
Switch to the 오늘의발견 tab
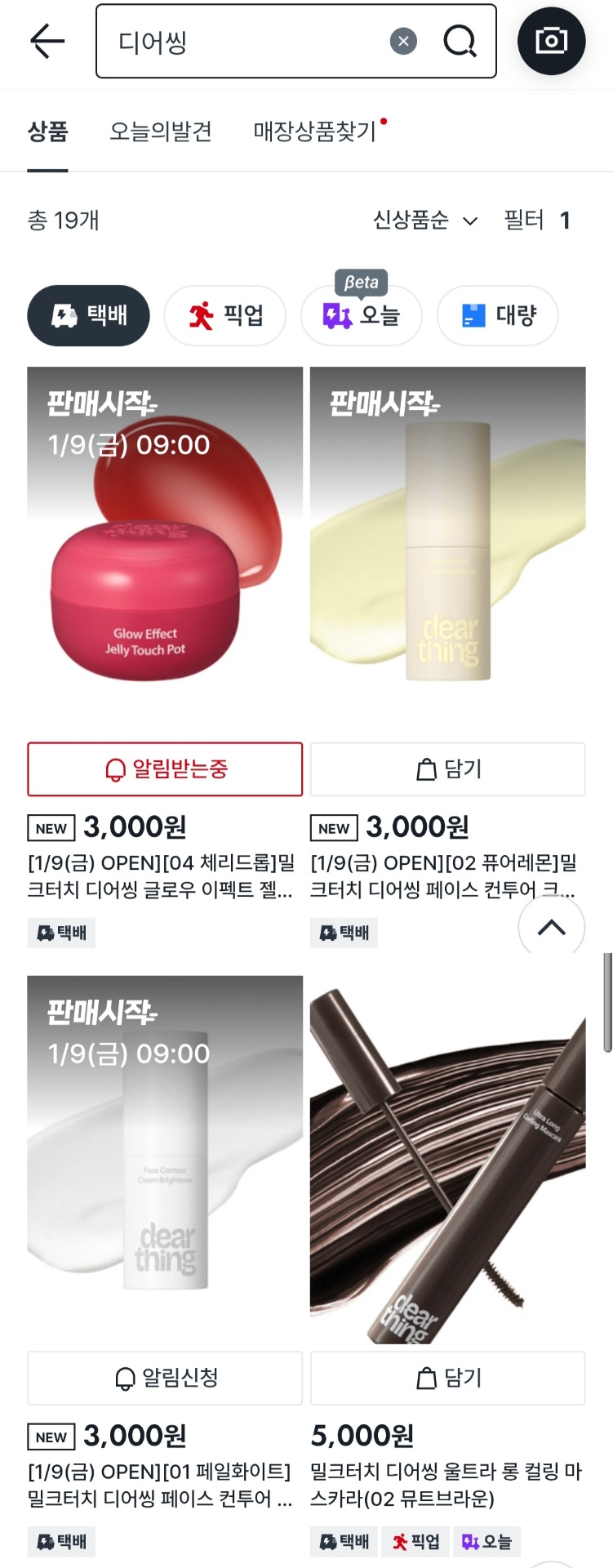point(161,131)
